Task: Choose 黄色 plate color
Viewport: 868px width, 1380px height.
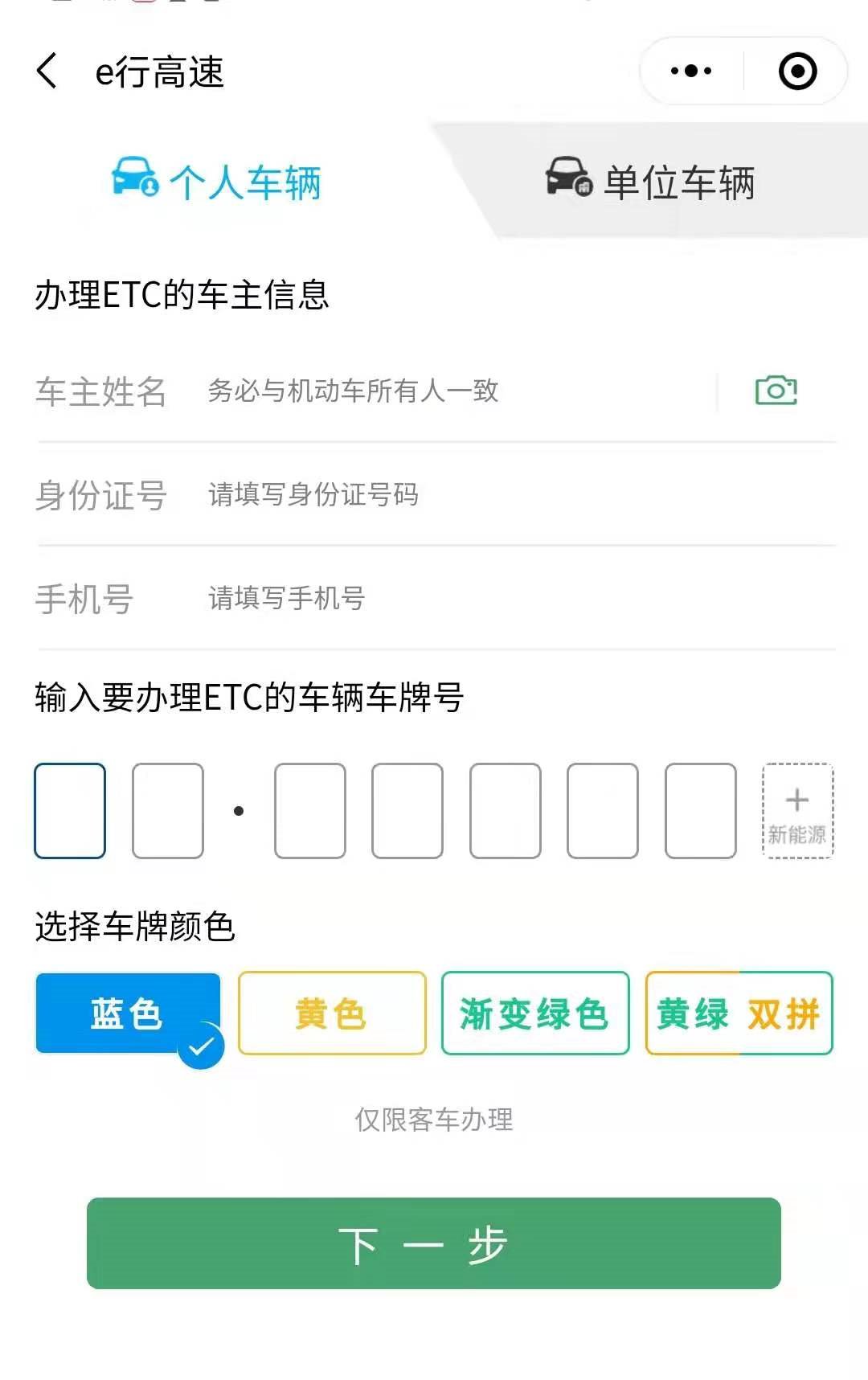Action: (332, 1013)
